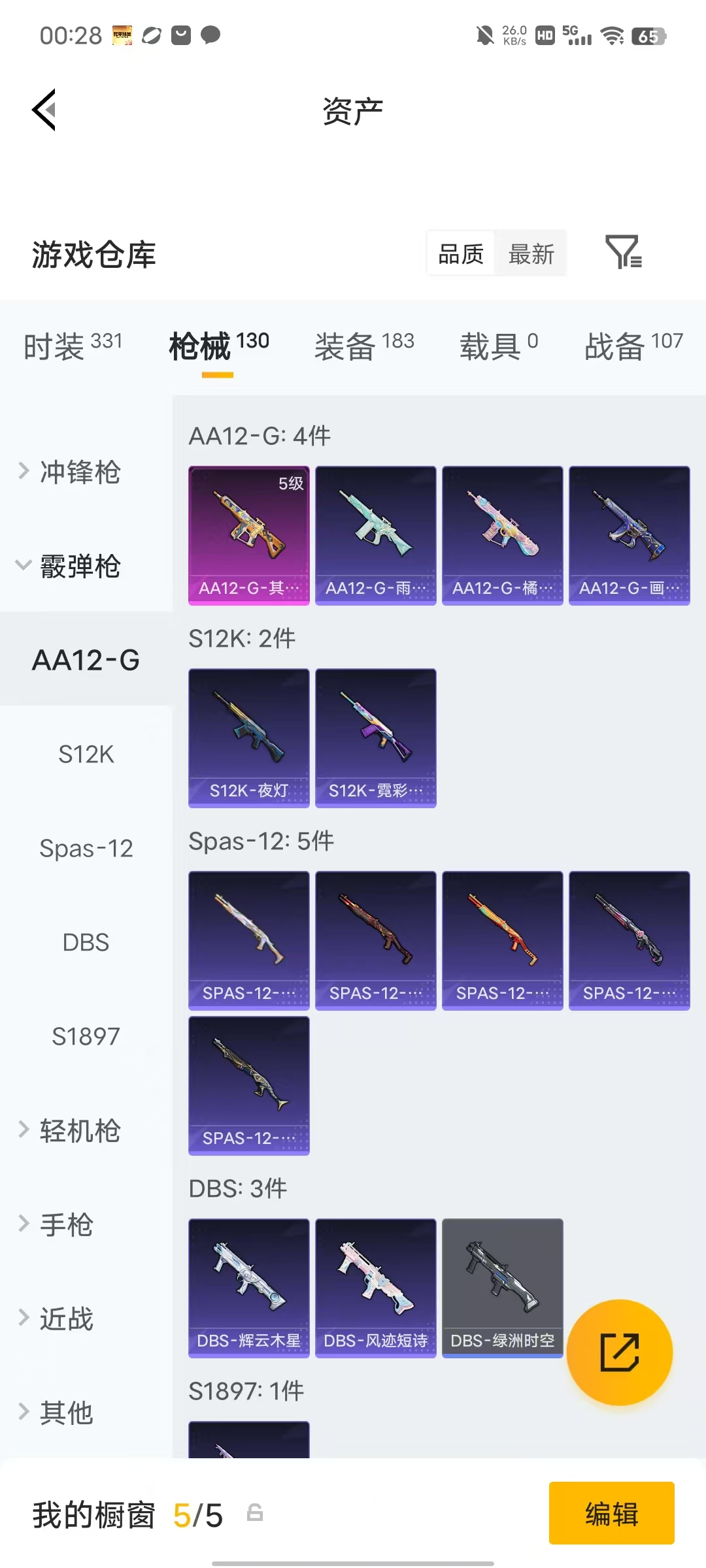Switch to the 载具 tab
This screenshot has width=706, height=1568.
[x=499, y=345]
